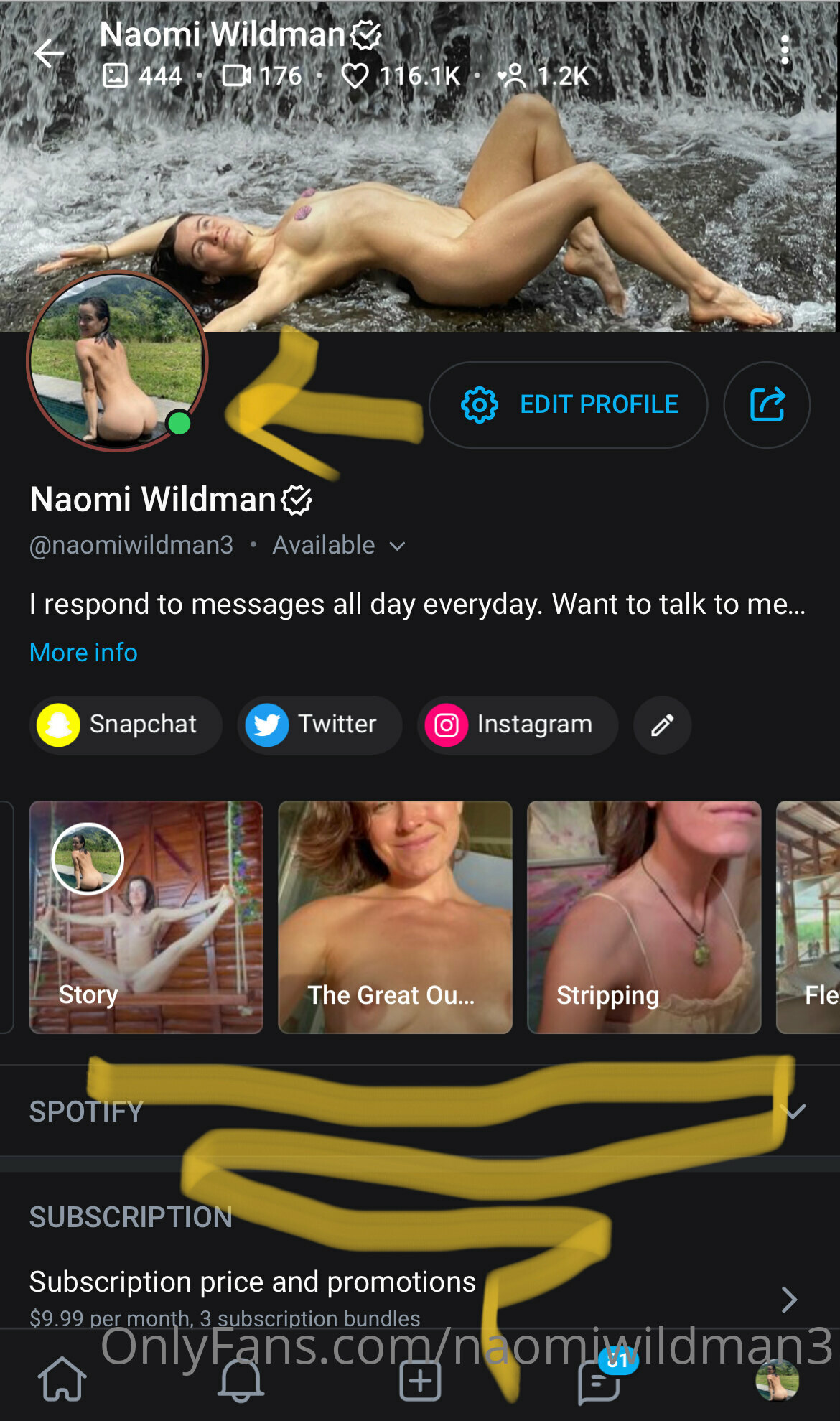Go back using the top arrow

point(49,54)
